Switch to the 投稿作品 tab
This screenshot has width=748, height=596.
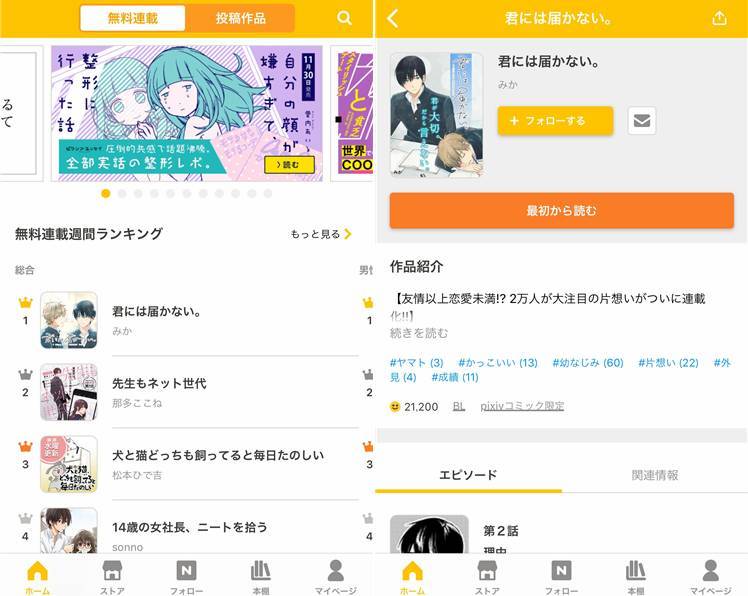pyautogui.click(x=240, y=18)
